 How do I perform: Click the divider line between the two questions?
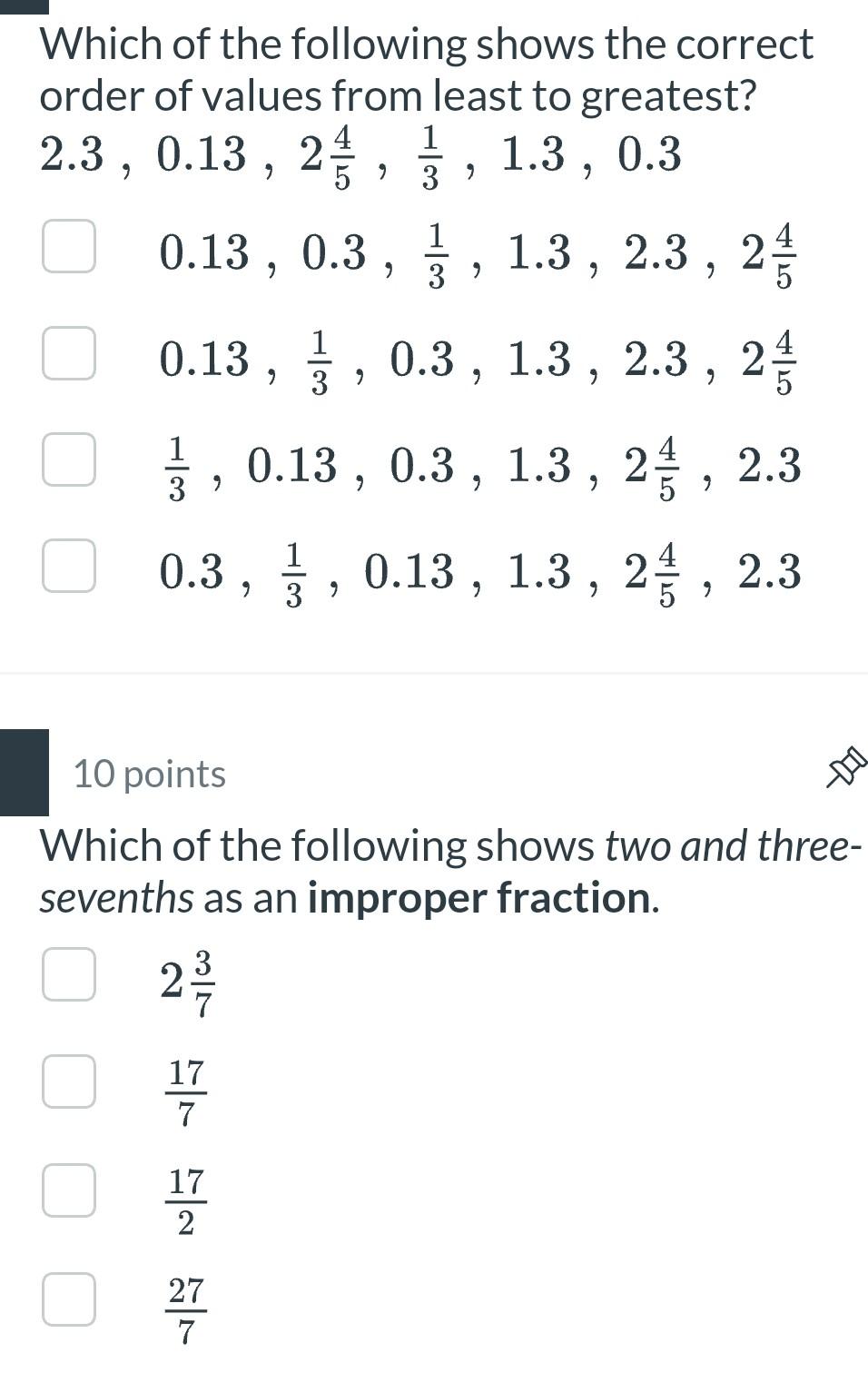(x=434, y=672)
